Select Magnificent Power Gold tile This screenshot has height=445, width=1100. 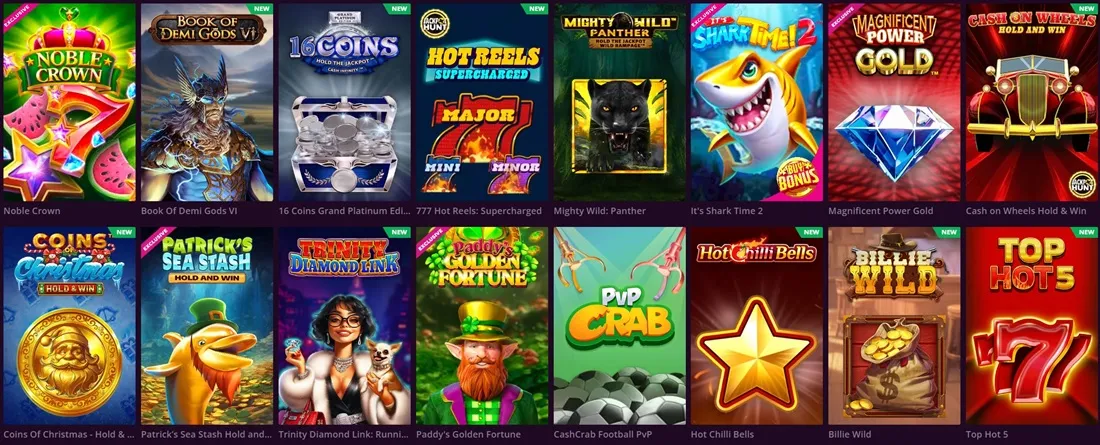[895, 102]
